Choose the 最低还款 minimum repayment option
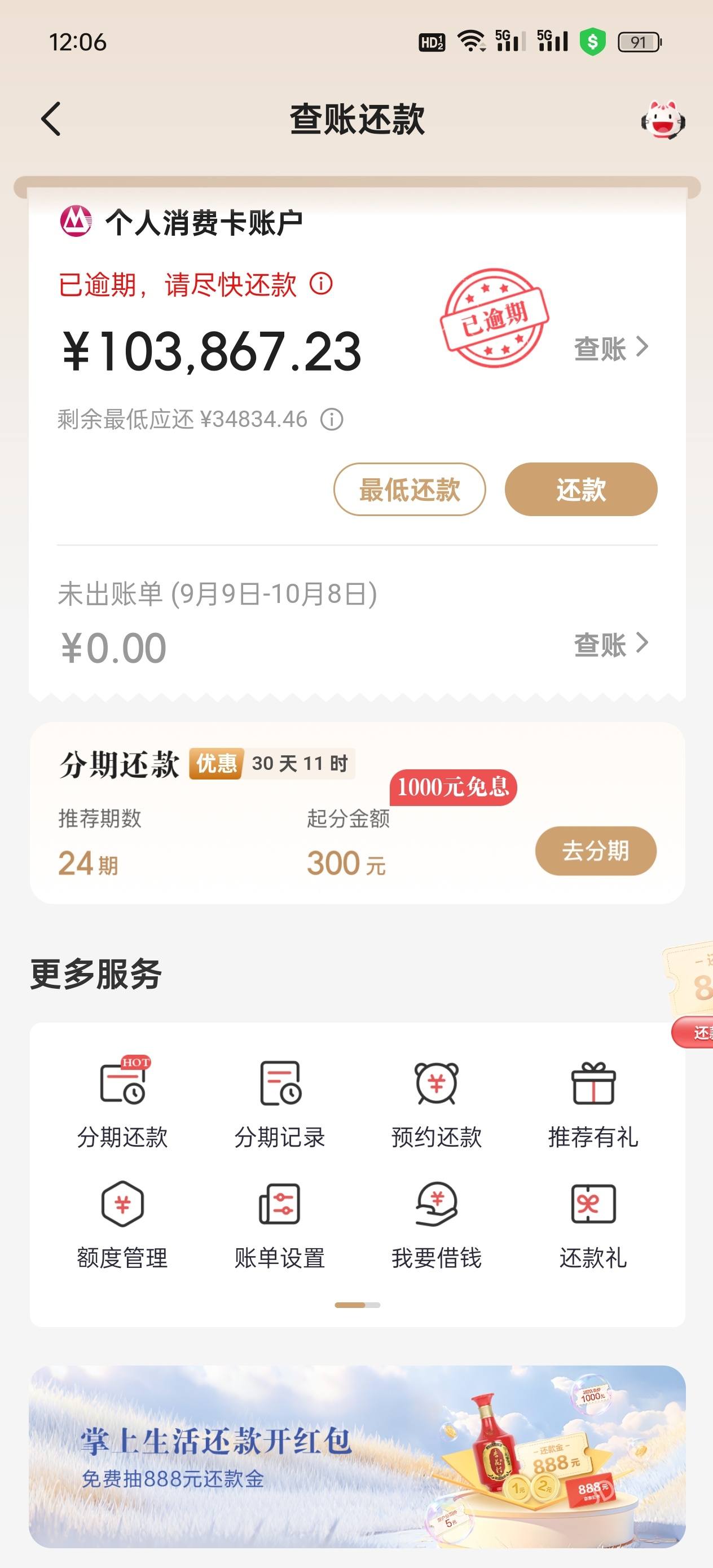Image resolution: width=713 pixels, height=1568 pixels. pos(408,490)
